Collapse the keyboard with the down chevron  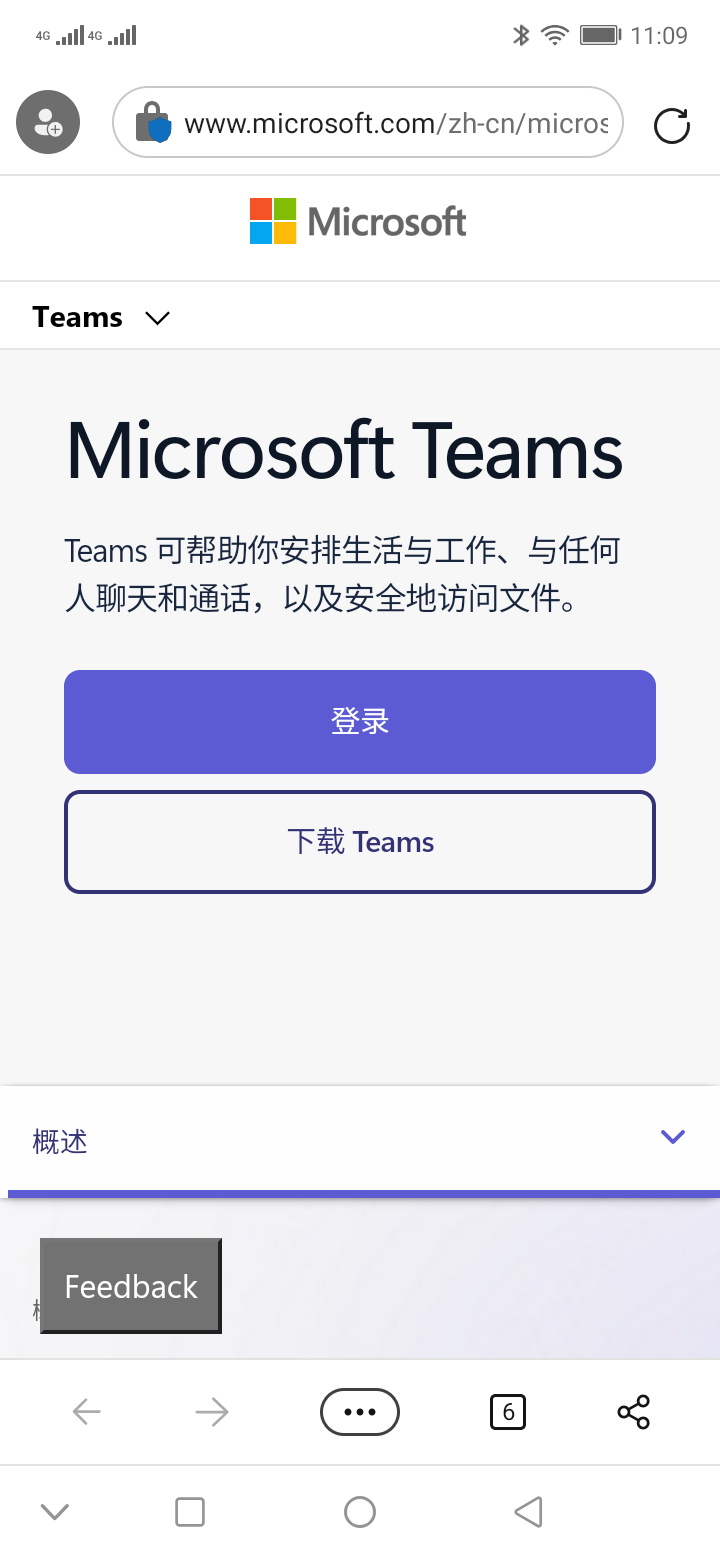click(54, 1511)
